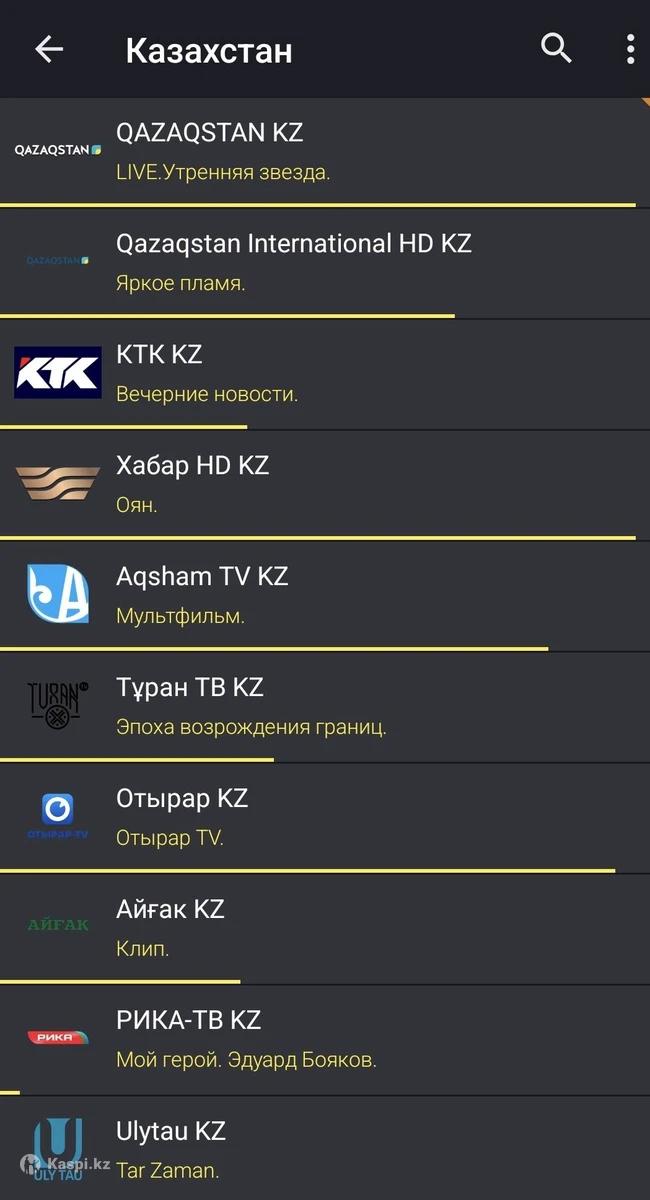The width and height of the screenshot is (650, 1200).
Task: Select the Тұран ТВ KZ channel
Action: pyautogui.click(x=325, y=706)
